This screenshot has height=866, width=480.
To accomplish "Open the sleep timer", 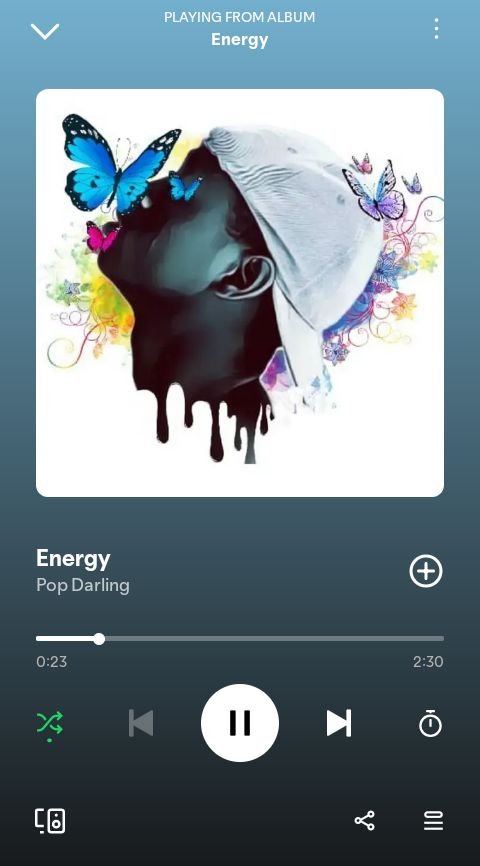I will click(430, 724).
